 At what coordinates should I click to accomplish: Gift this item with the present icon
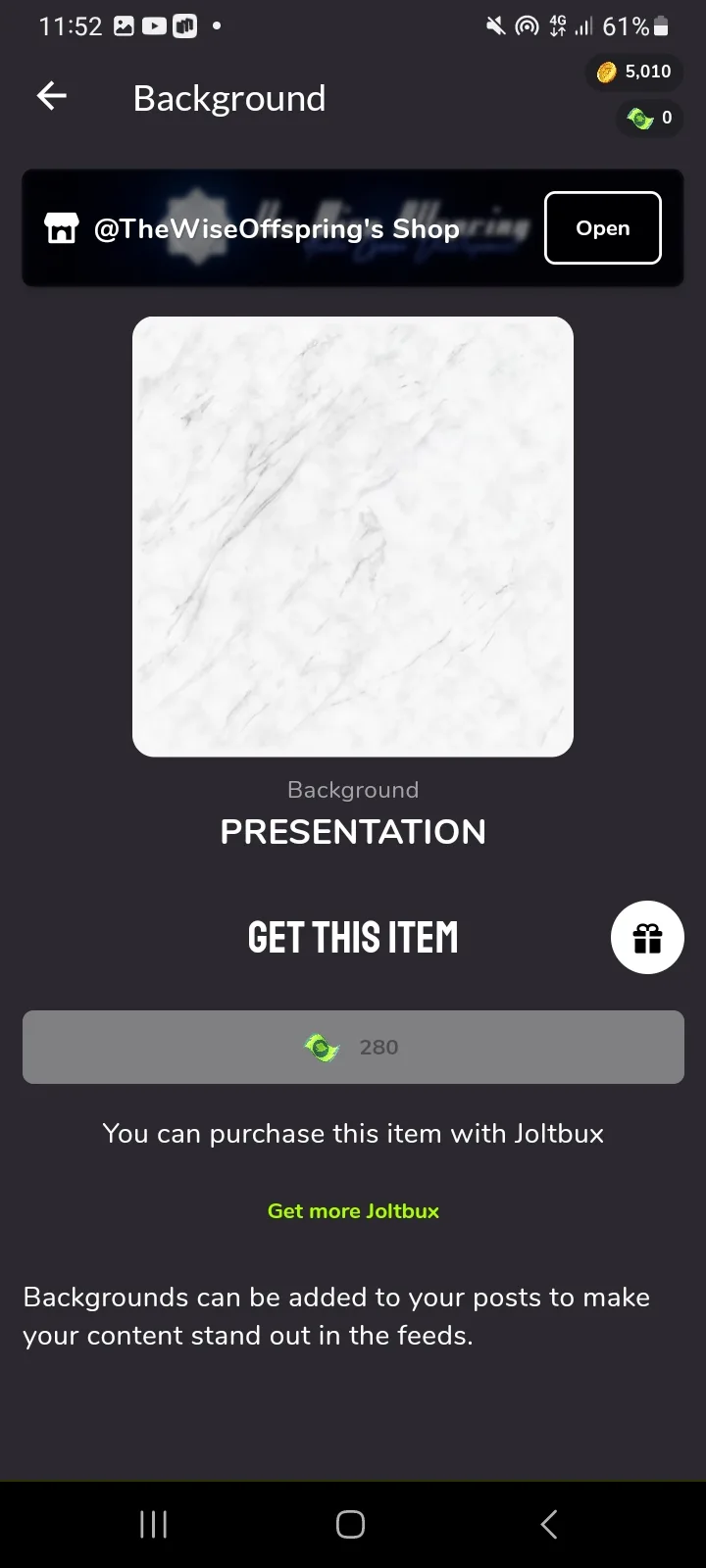point(647,938)
